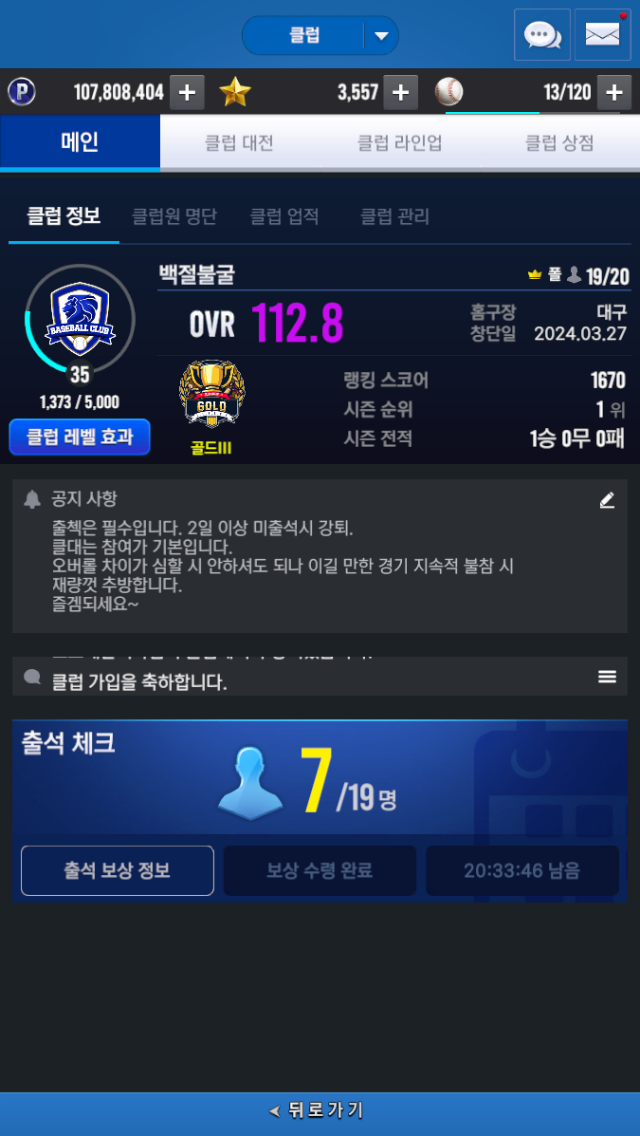Switch to the 클럽 라인업 tab
640x1136 pixels.
400,143
